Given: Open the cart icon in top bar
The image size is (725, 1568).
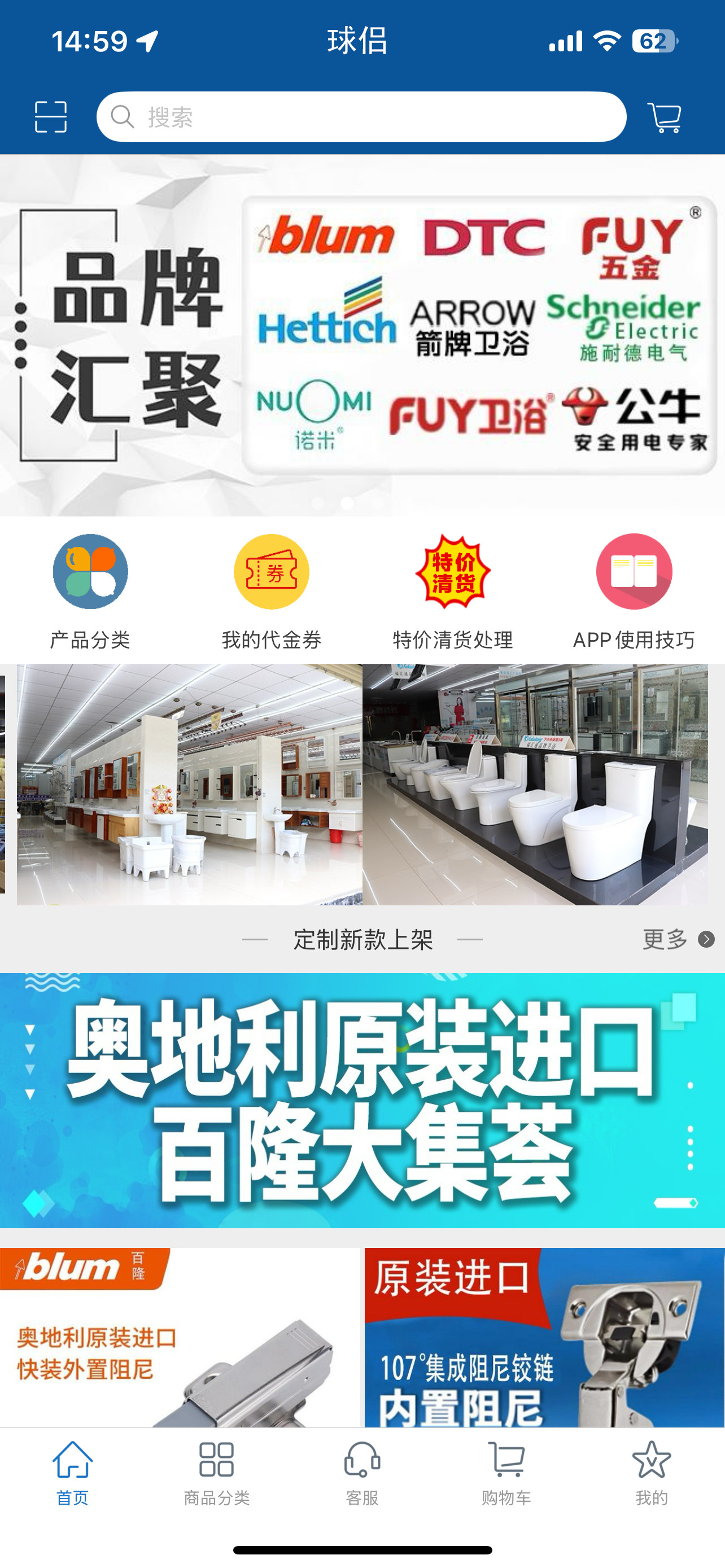Looking at the screenshot, I should tap(664, 117).
